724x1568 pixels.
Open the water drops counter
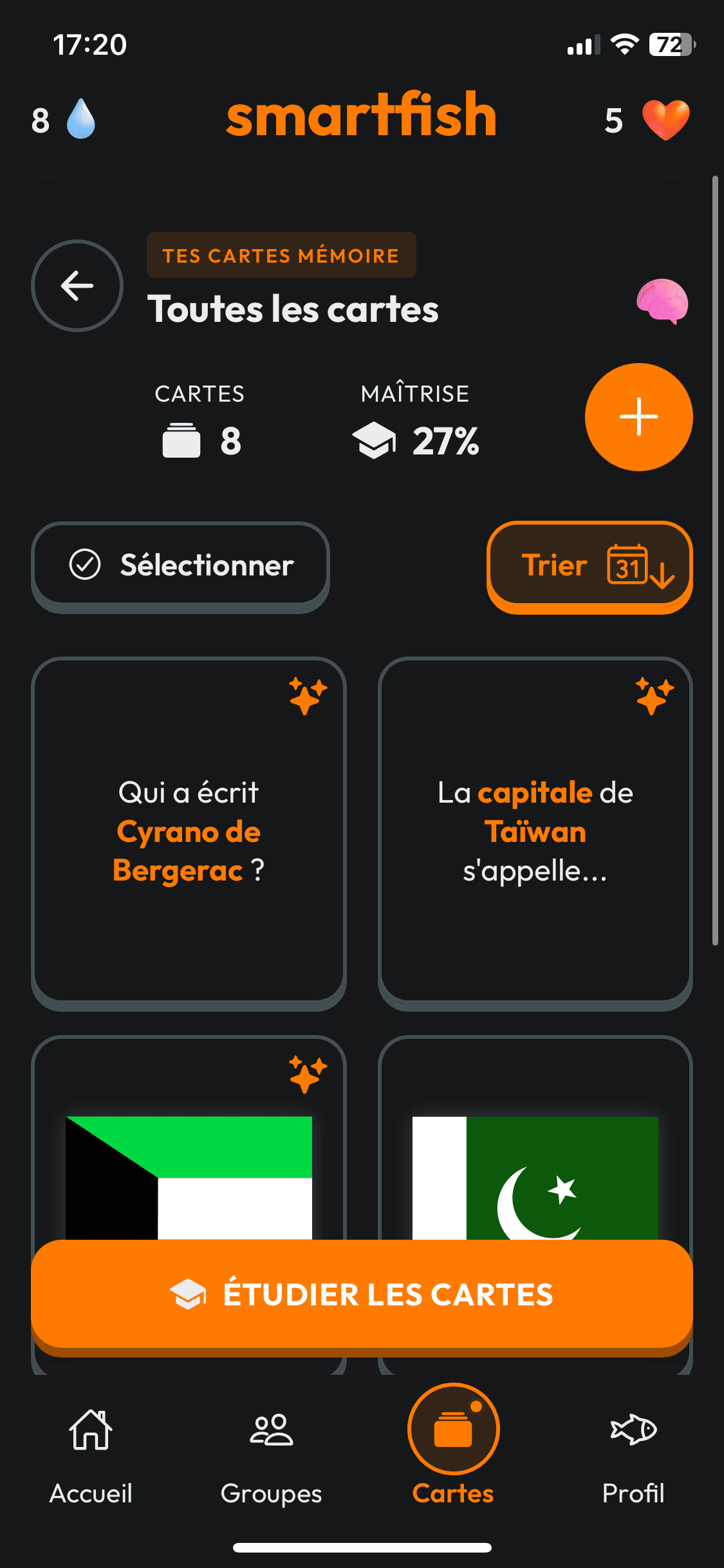(63, 120)
